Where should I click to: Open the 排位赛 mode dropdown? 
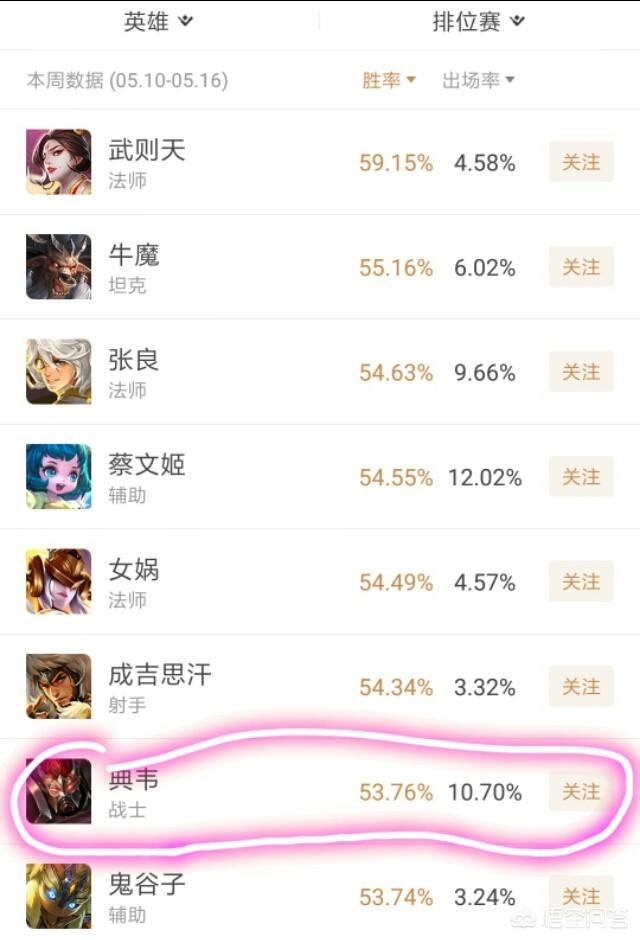[478, 22]
